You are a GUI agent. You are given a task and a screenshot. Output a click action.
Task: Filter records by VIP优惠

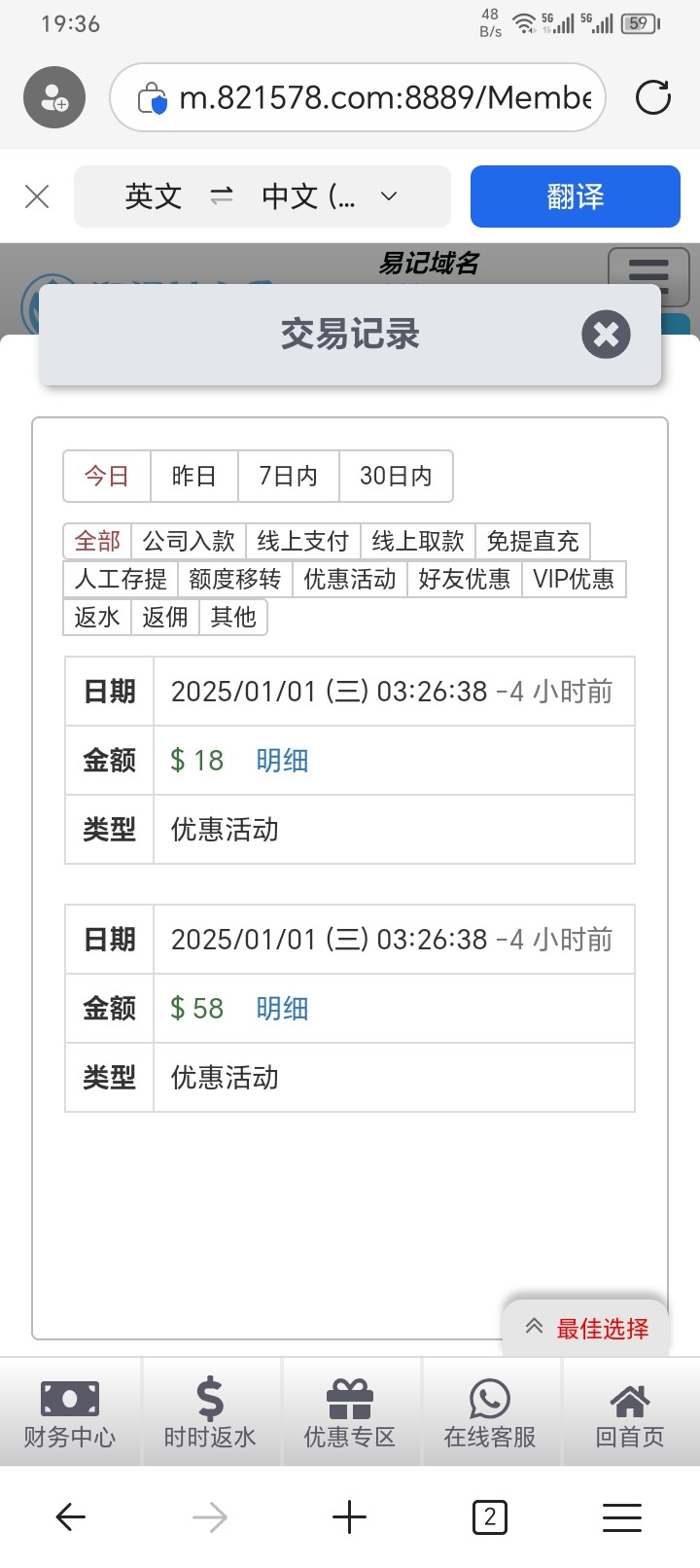click(574, 579)
